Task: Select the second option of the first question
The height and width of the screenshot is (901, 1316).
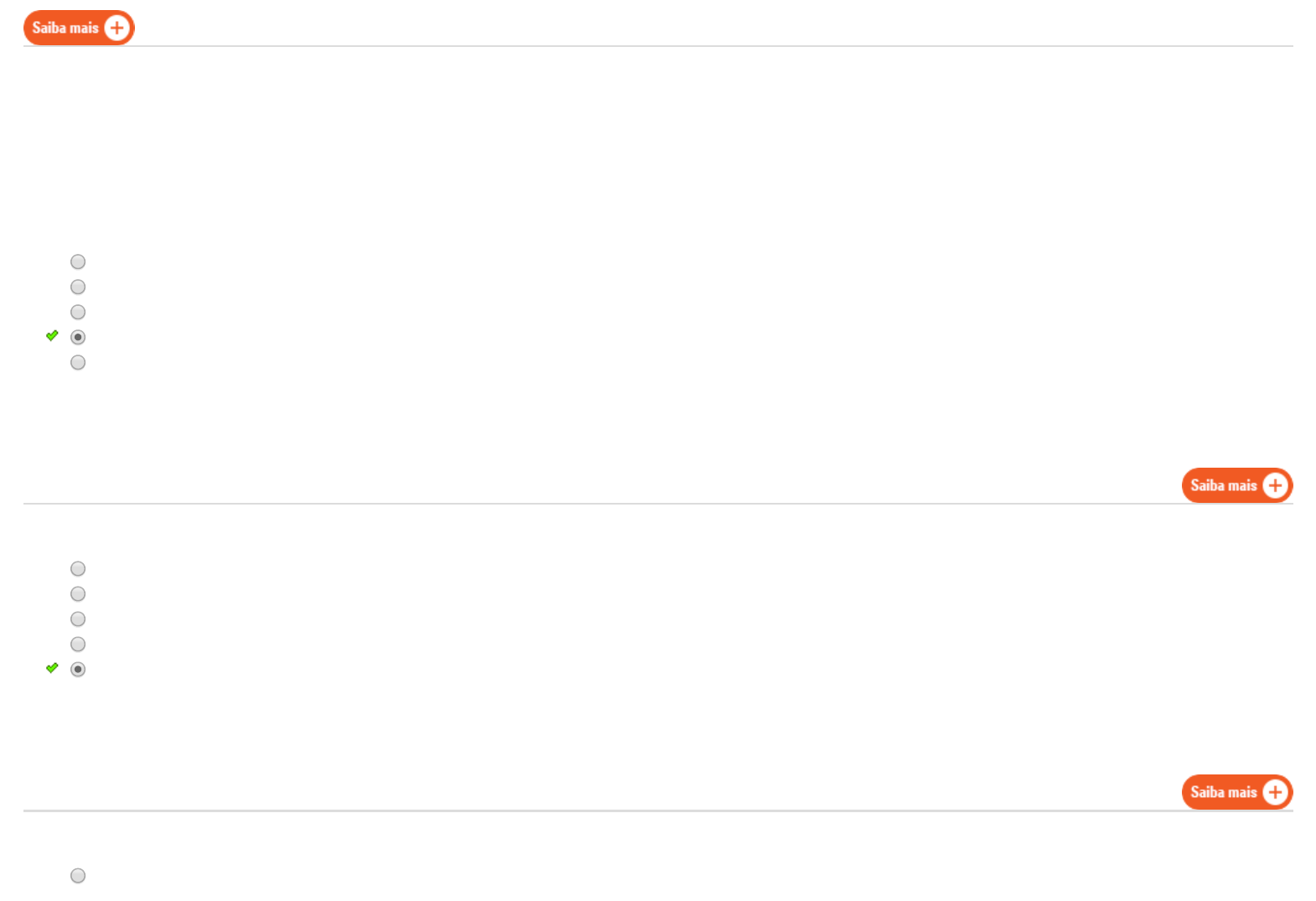Action: [78, 287]
